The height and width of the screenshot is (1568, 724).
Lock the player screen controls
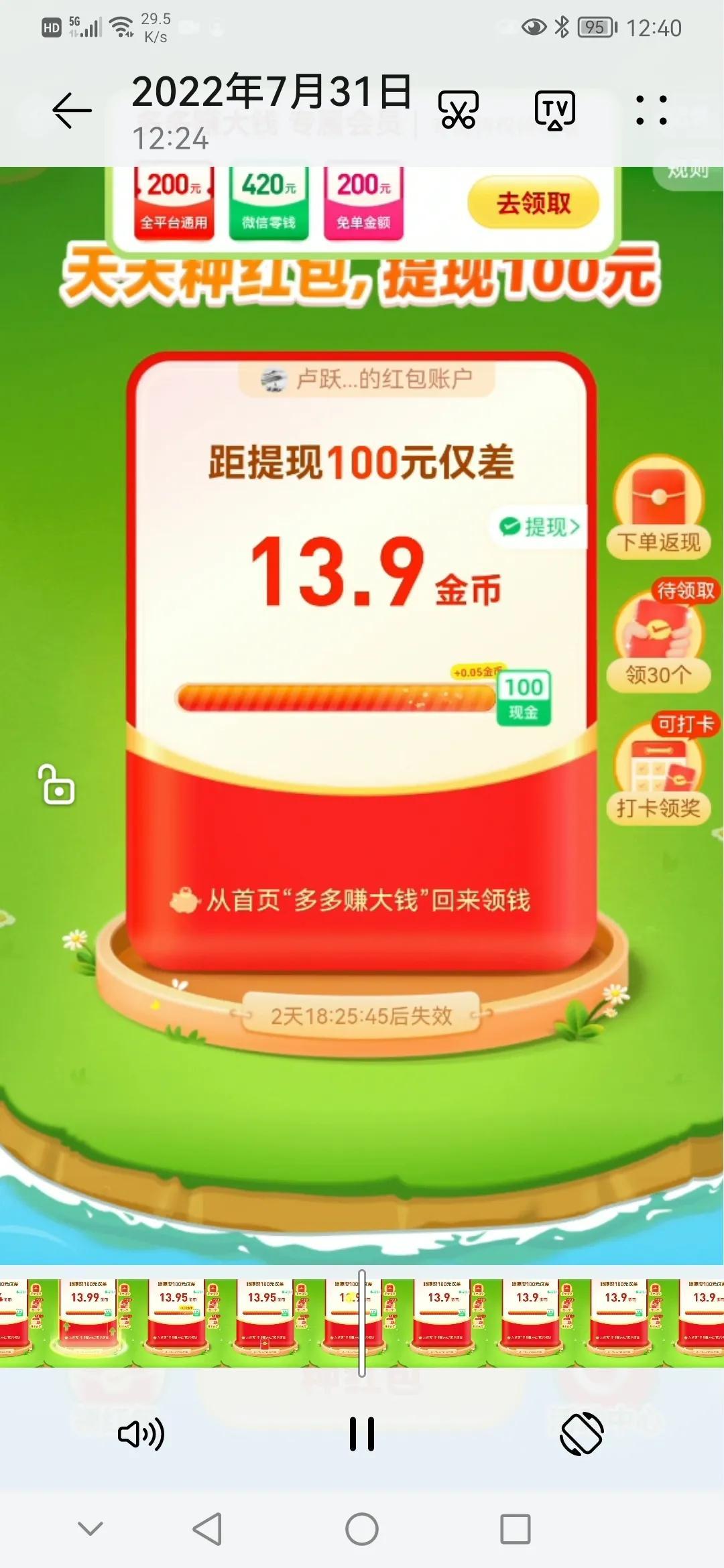pos(57,785)
